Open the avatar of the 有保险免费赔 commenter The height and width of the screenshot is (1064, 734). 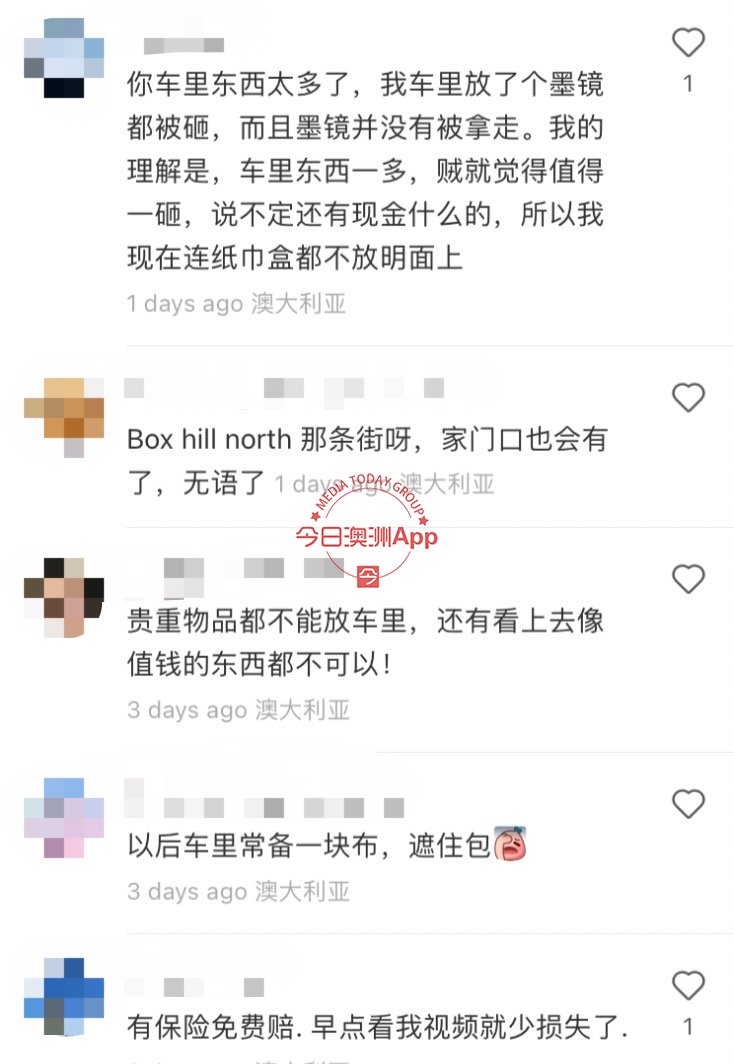coord(64,997)
